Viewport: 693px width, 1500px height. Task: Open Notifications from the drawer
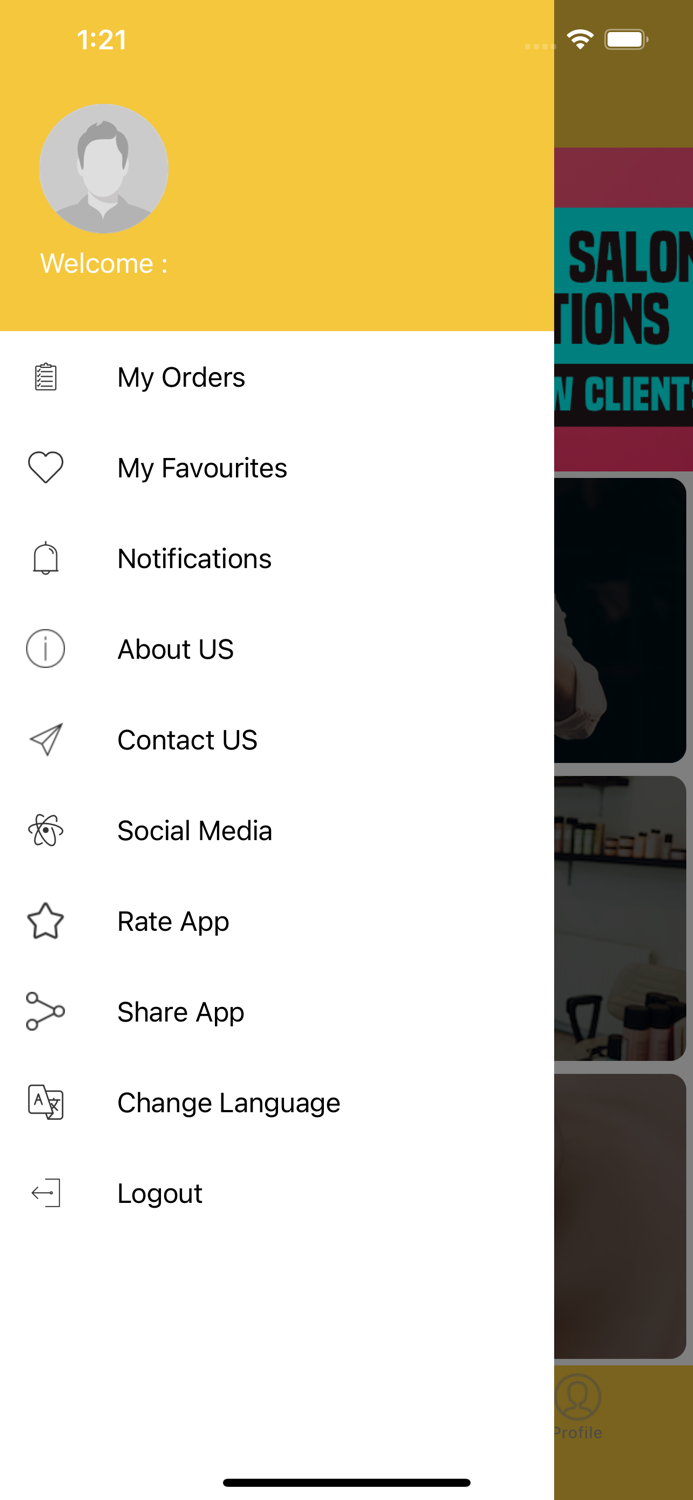click(194, 558)
